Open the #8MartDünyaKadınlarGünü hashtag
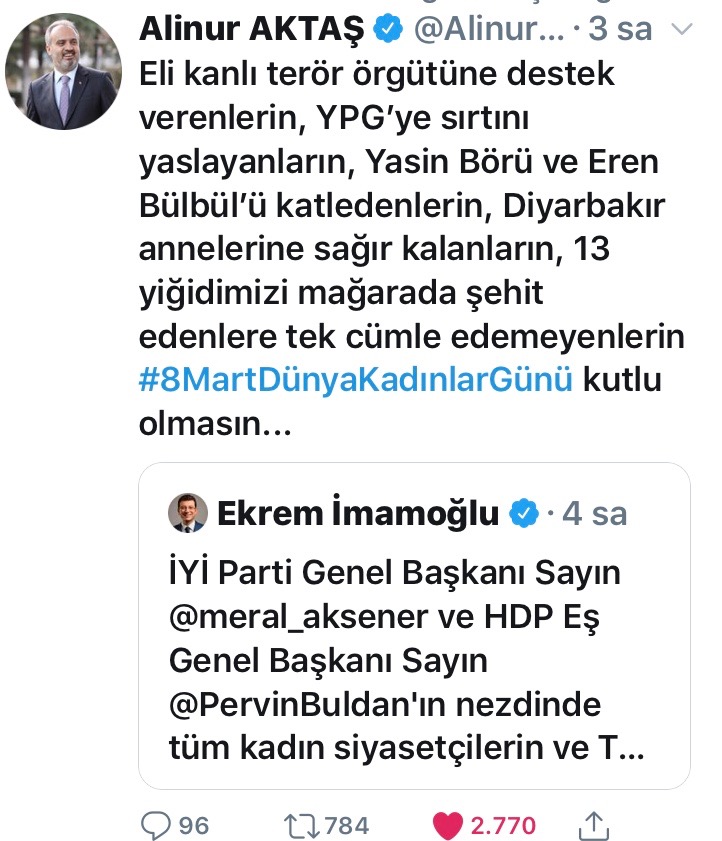Screen dimensions: 722x841 [x=355, y=381]
